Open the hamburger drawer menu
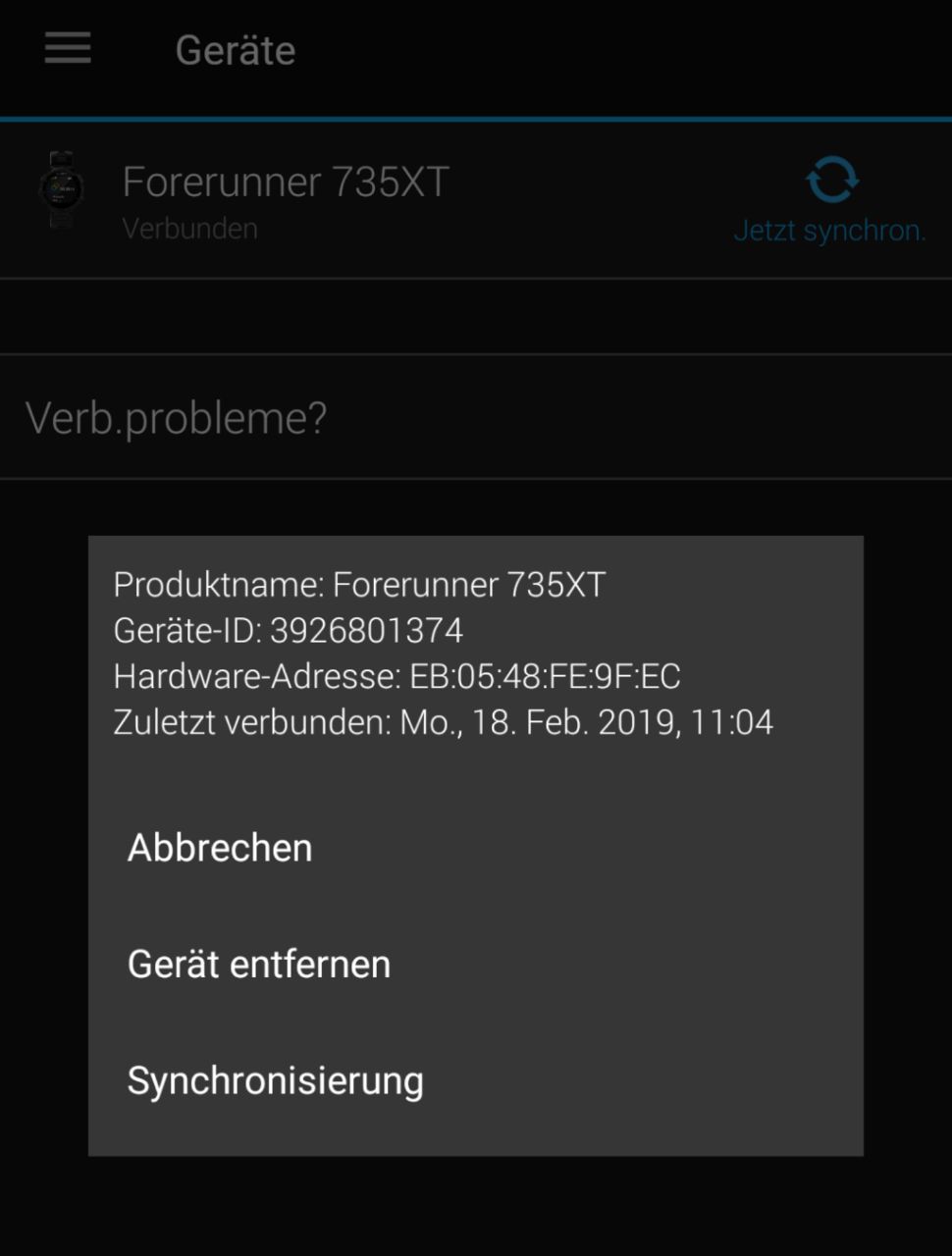 point(68,48)
